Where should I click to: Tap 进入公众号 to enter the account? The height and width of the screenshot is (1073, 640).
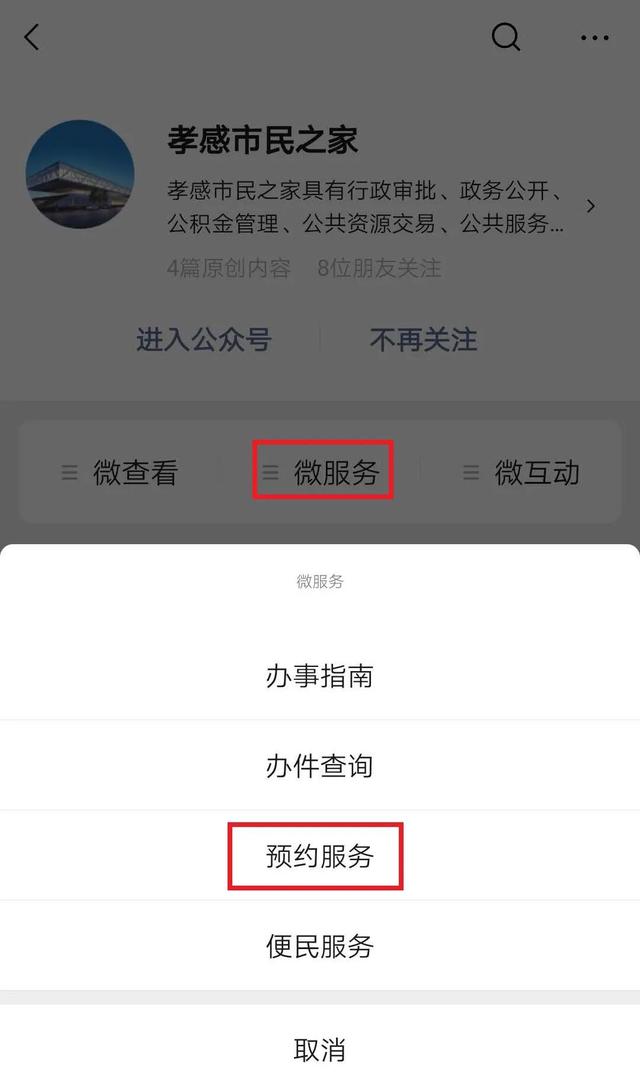click(x=204, y=339)
